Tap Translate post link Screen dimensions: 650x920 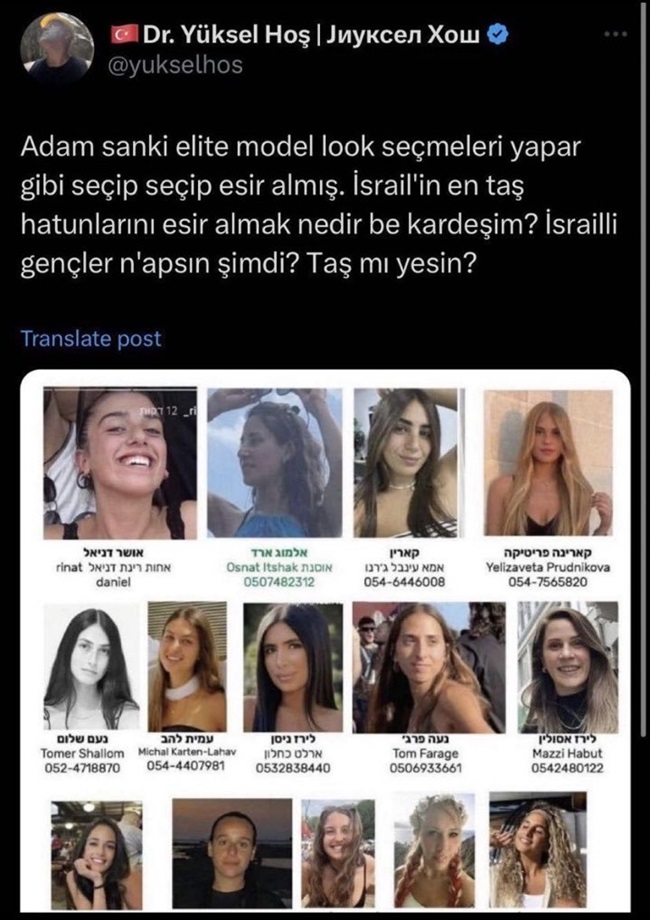(91, 338)
